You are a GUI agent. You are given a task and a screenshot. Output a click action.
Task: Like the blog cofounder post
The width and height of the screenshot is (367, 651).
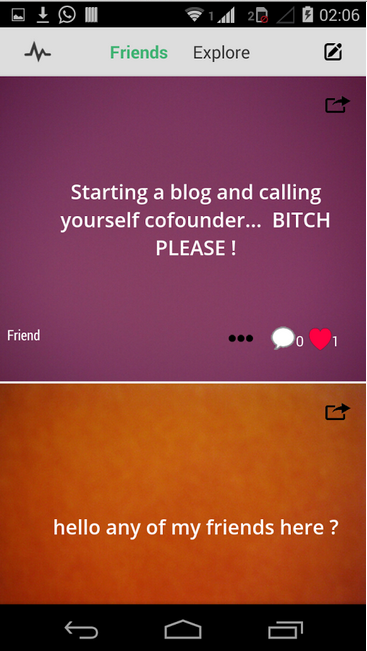click(x=321, y=338)
